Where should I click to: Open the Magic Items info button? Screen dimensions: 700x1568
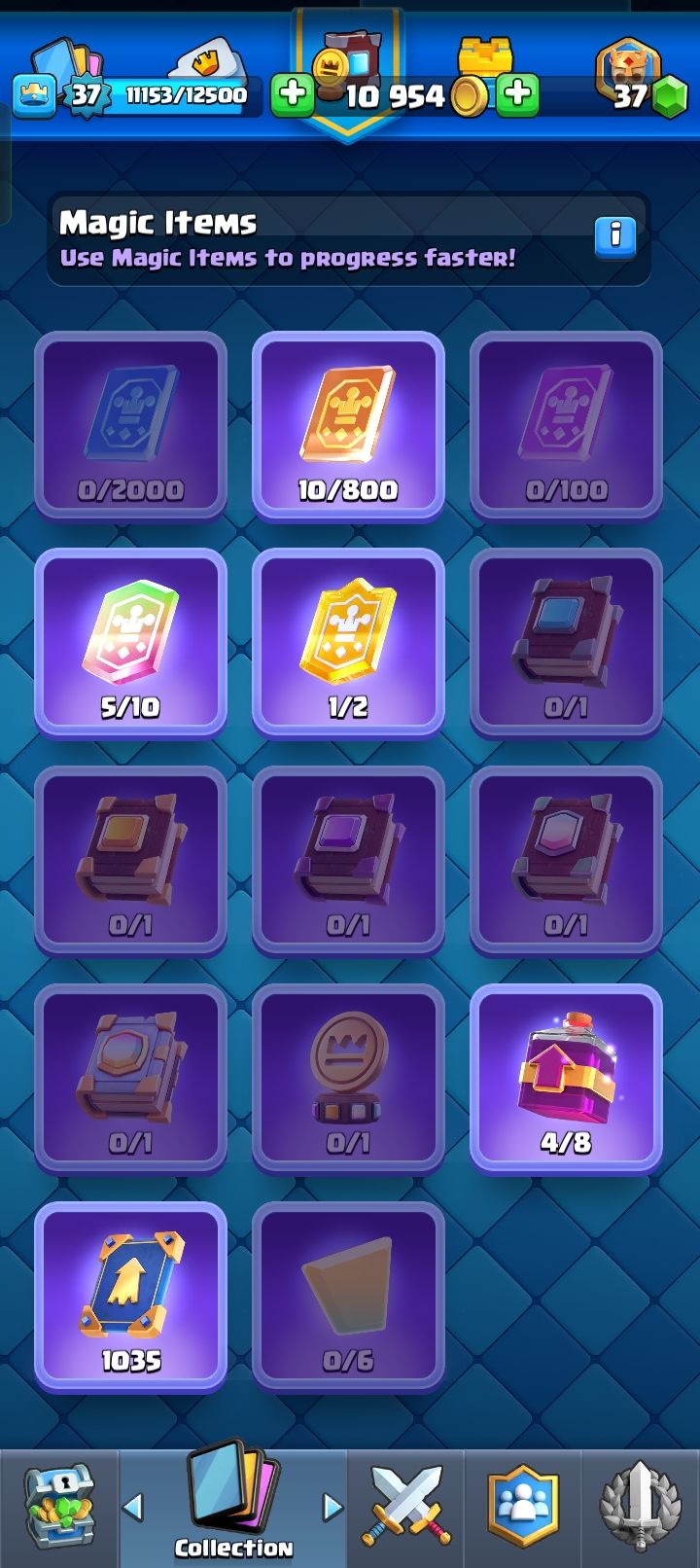[614, 236]
